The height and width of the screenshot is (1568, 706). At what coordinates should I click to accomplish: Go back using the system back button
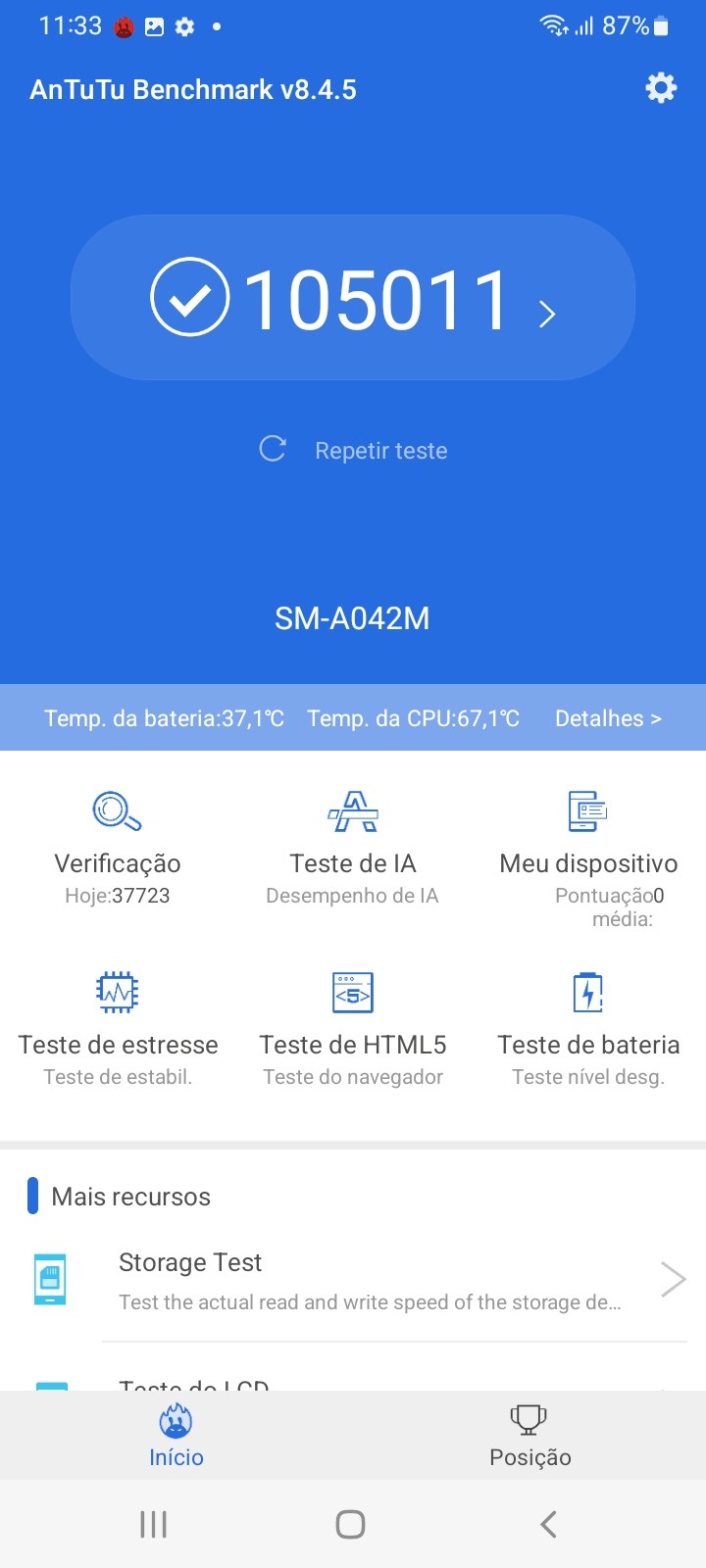point(548,1524)
